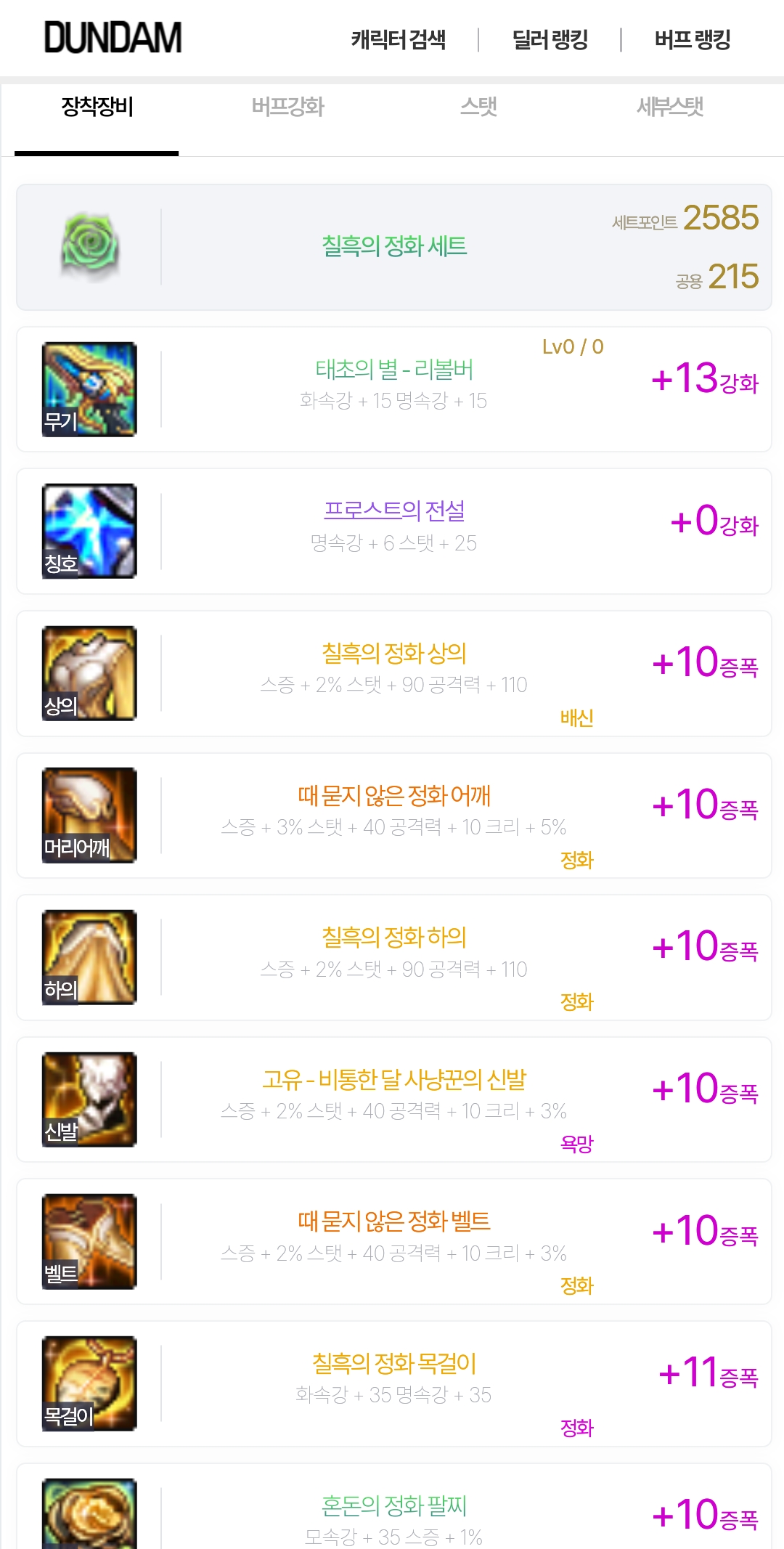The width and height of the screenshot is (784, 1549).
Task: Open 고유 - 비통한 달 사냥꾼의 신발 item
Action: point(393,1099)
